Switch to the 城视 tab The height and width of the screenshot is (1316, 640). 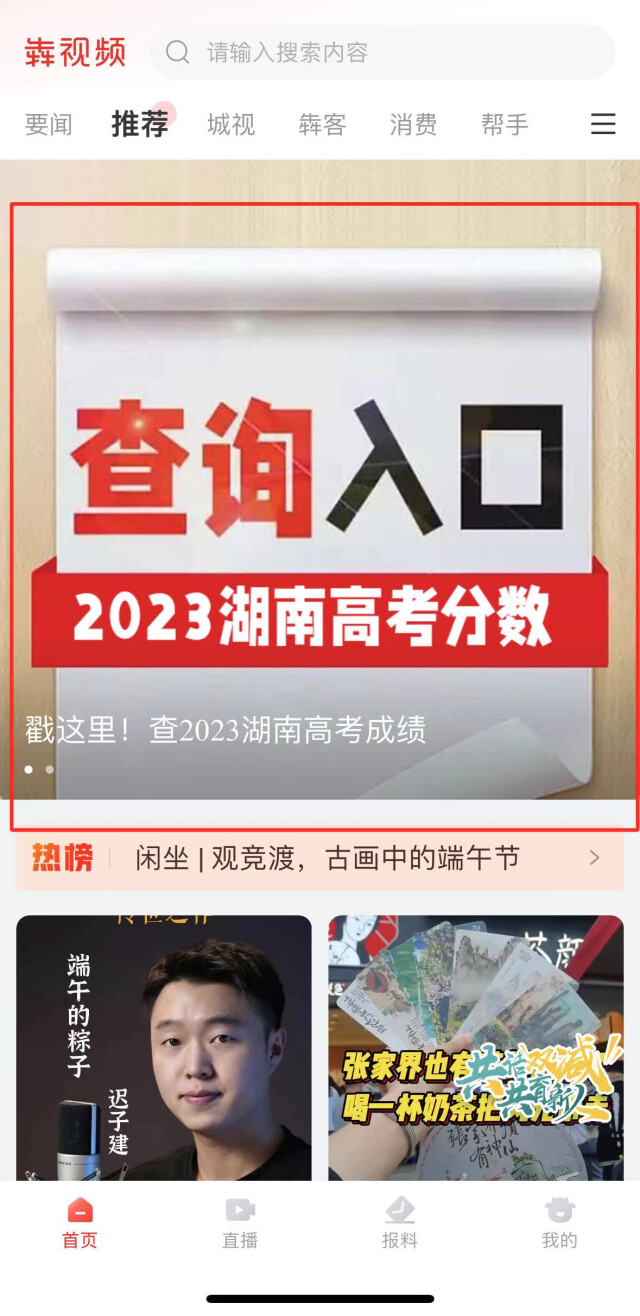click(231, 125)
